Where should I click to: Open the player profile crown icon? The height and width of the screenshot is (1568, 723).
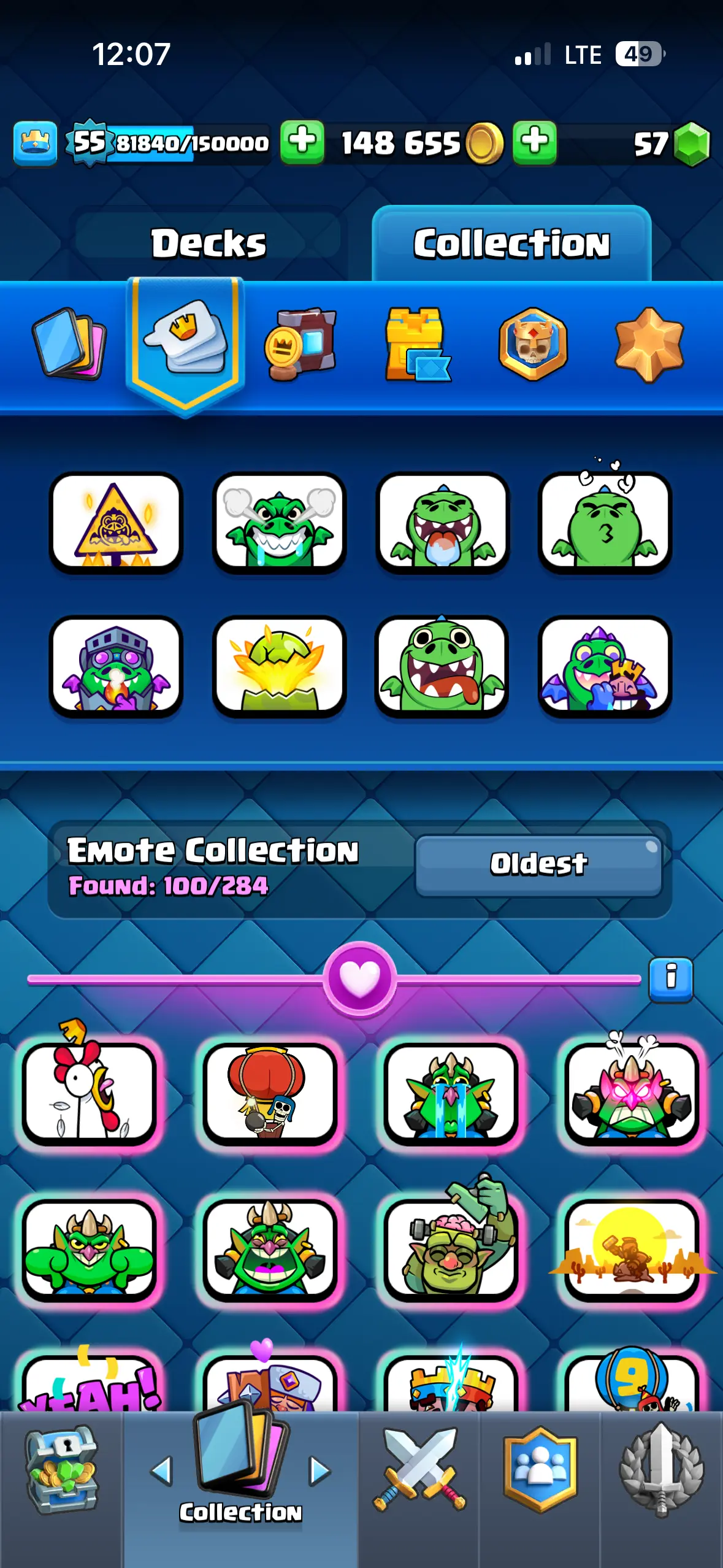click(x=35, y=144)
